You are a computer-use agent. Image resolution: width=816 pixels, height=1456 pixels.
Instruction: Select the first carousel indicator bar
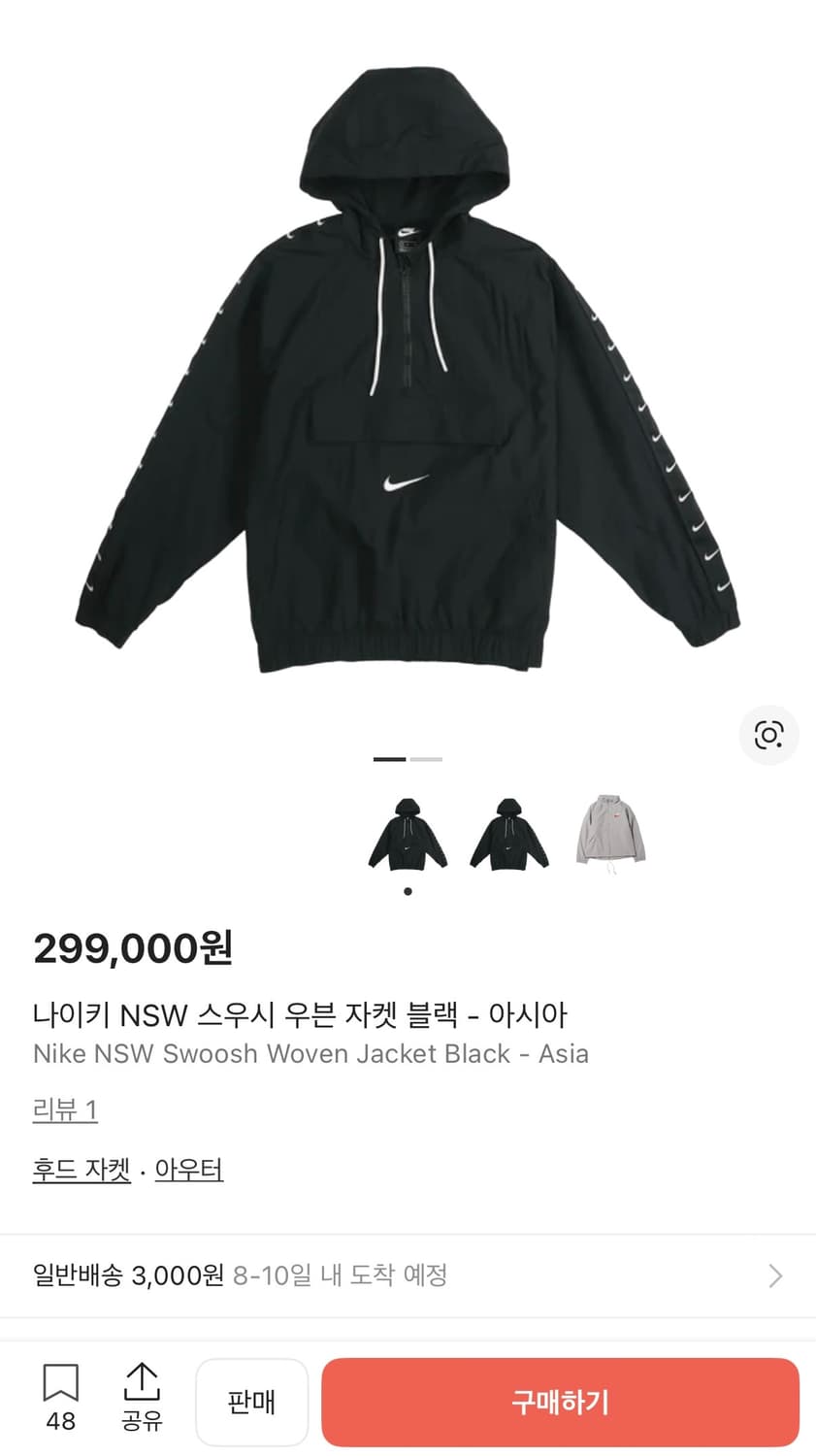click(390, 759)
